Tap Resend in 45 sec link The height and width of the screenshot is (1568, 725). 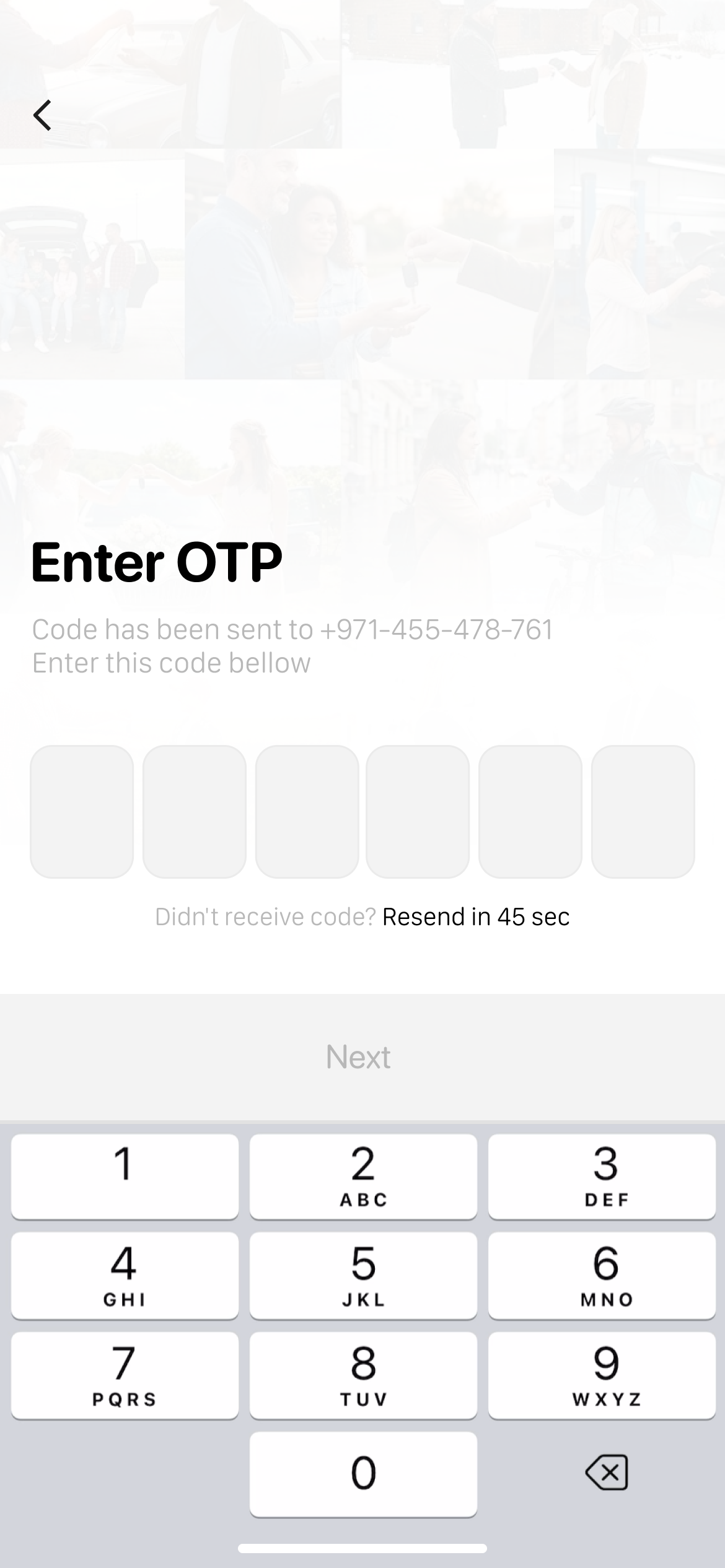point(476,917)
